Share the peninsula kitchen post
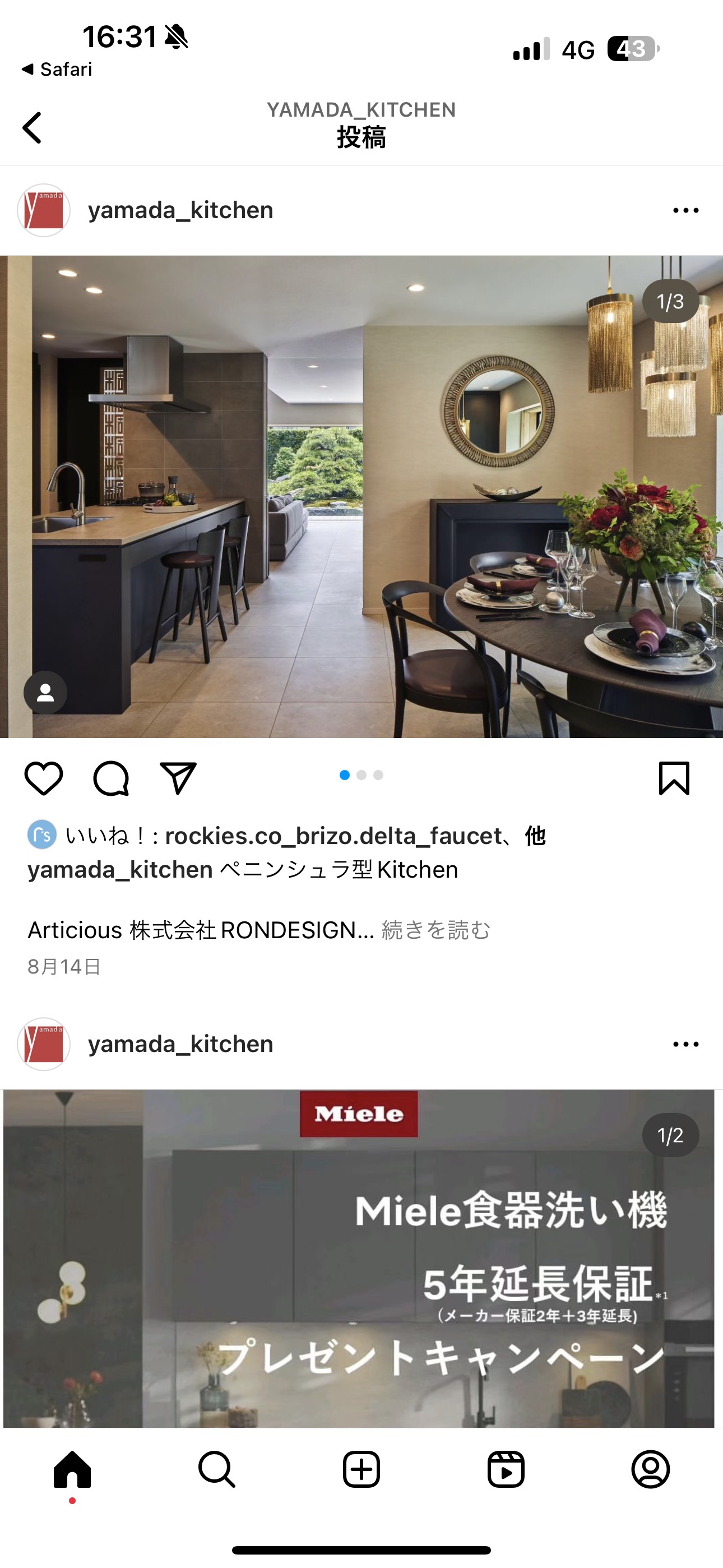 (x=178, y=778)
